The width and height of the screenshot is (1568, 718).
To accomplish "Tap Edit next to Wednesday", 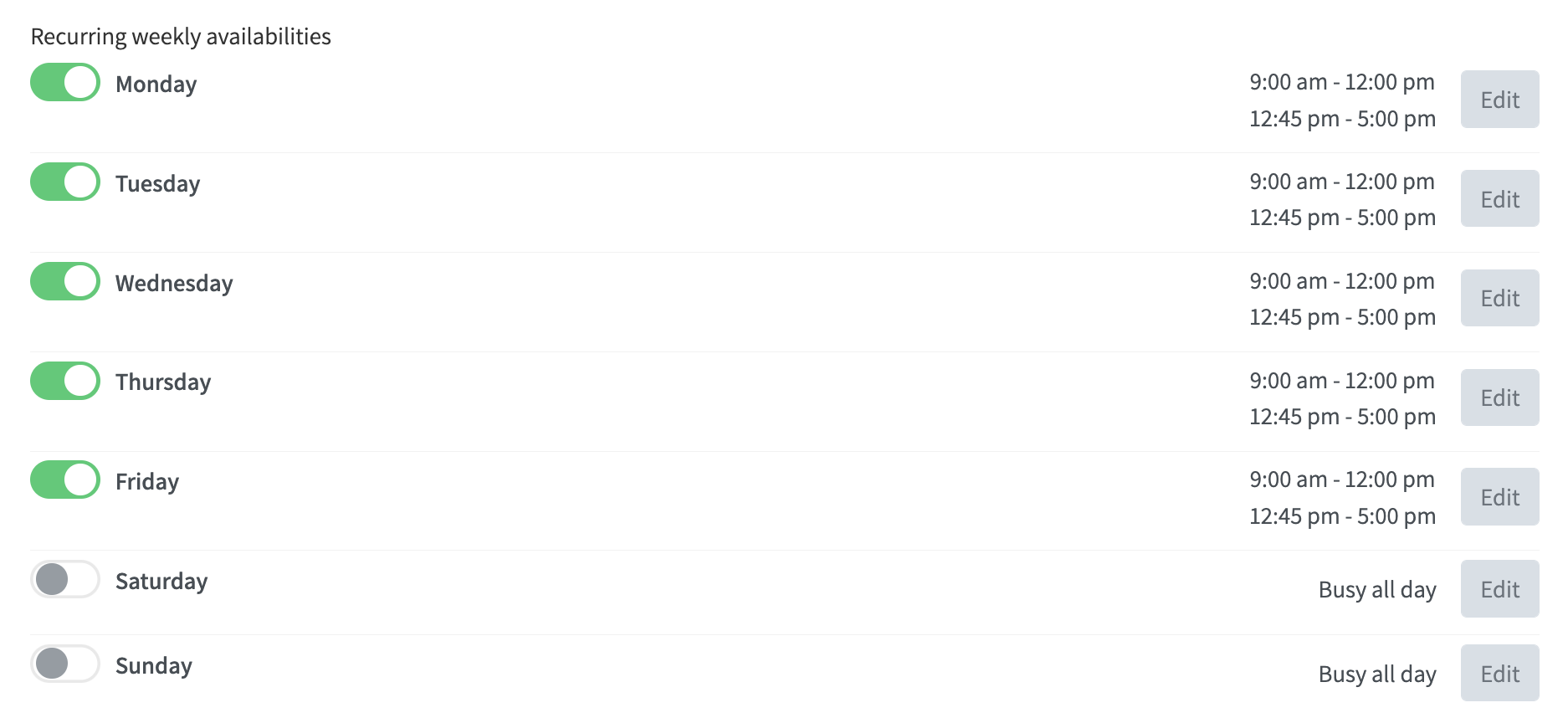I will pyautogui.click(x=1499, y=298).
